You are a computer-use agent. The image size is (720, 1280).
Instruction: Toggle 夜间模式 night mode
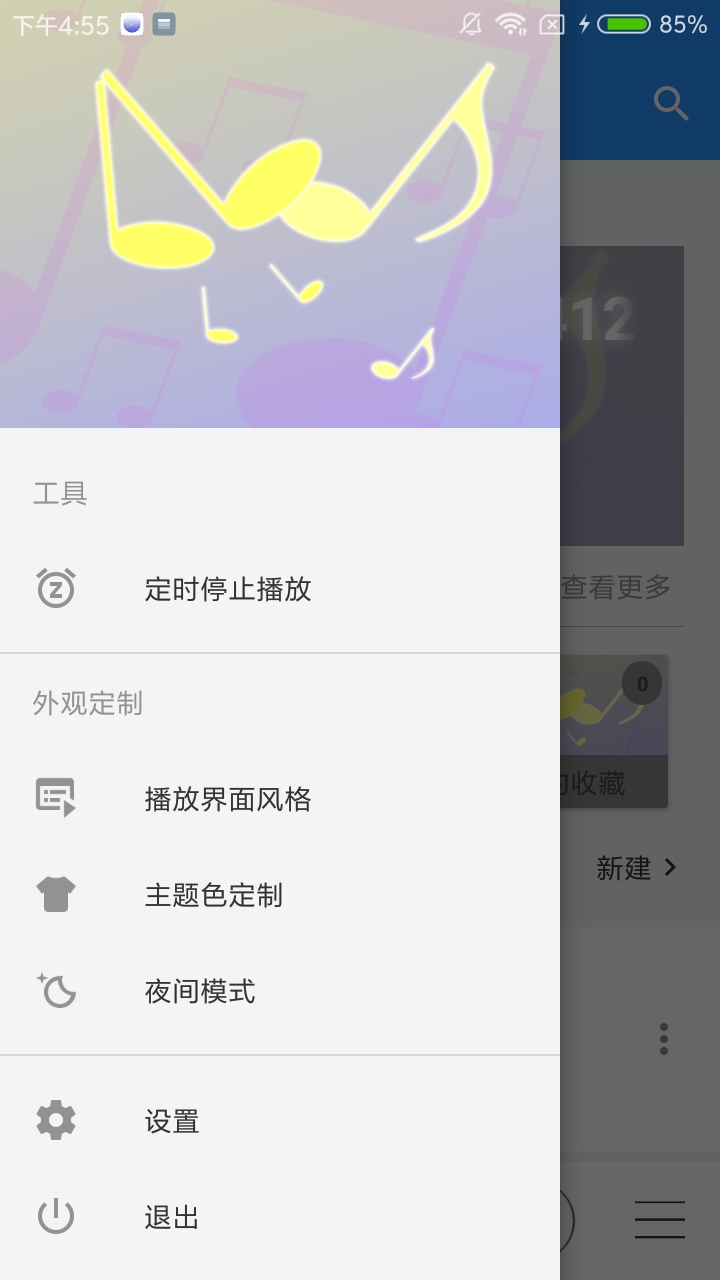[x=200, y=991]
